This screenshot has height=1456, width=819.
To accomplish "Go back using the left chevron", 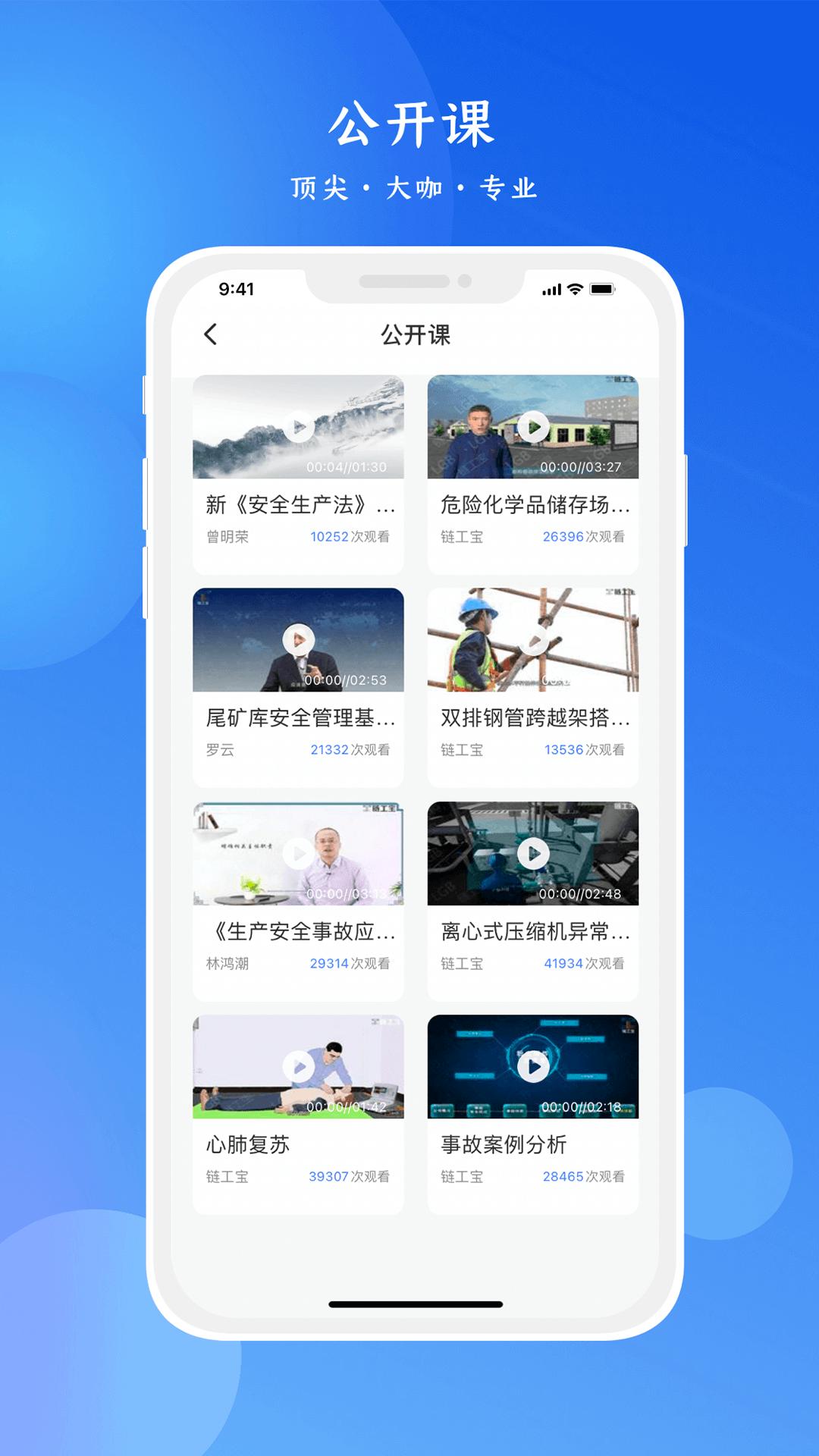I will [x=211, y=334].
